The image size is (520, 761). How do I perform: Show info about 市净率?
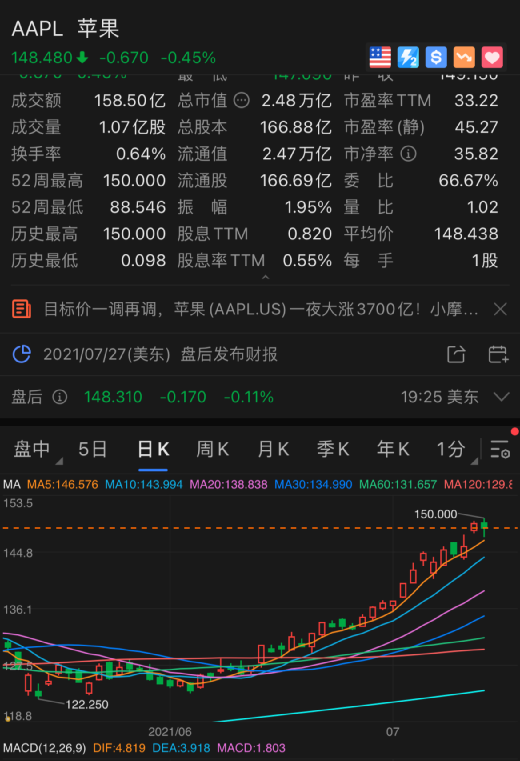tap(408, 154)
